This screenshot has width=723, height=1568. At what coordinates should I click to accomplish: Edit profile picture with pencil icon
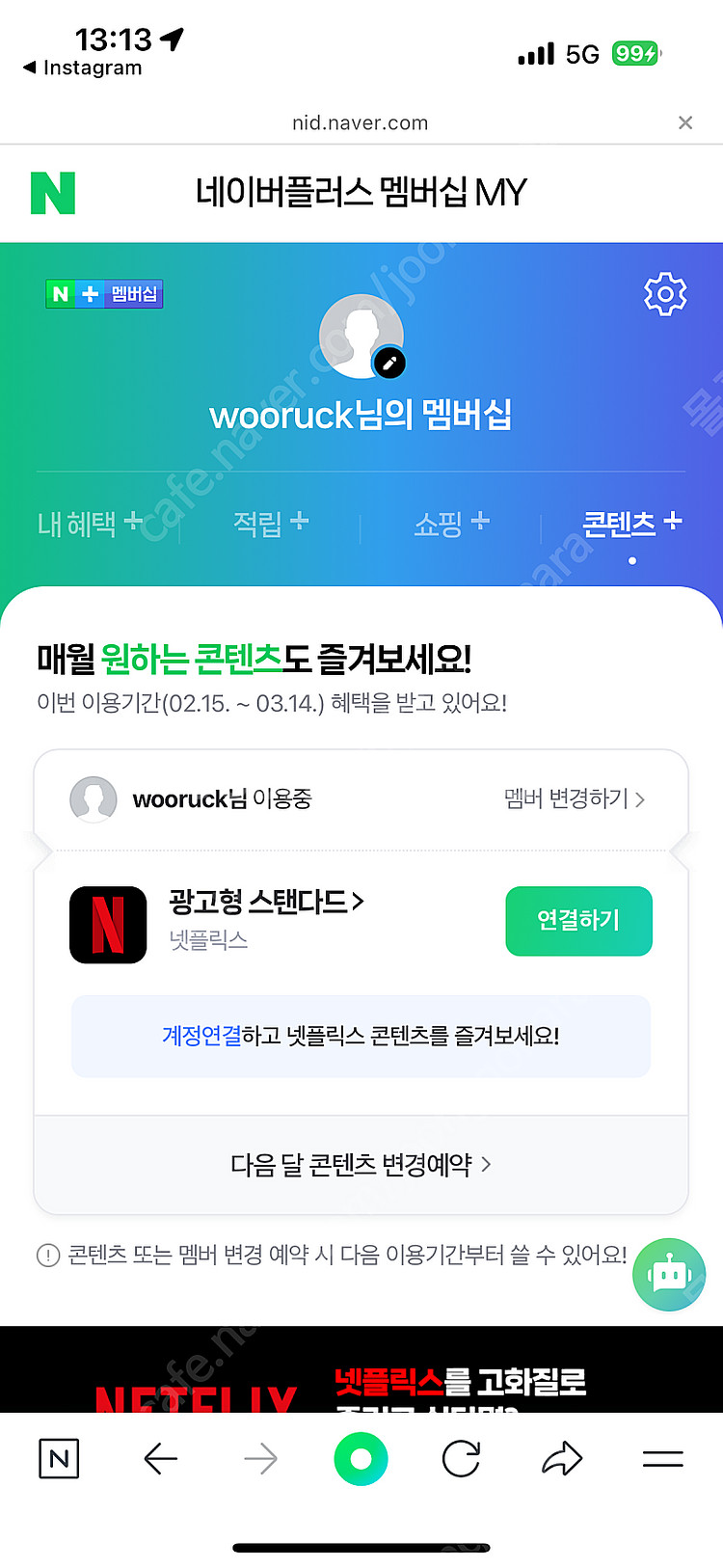coord(389,364)
